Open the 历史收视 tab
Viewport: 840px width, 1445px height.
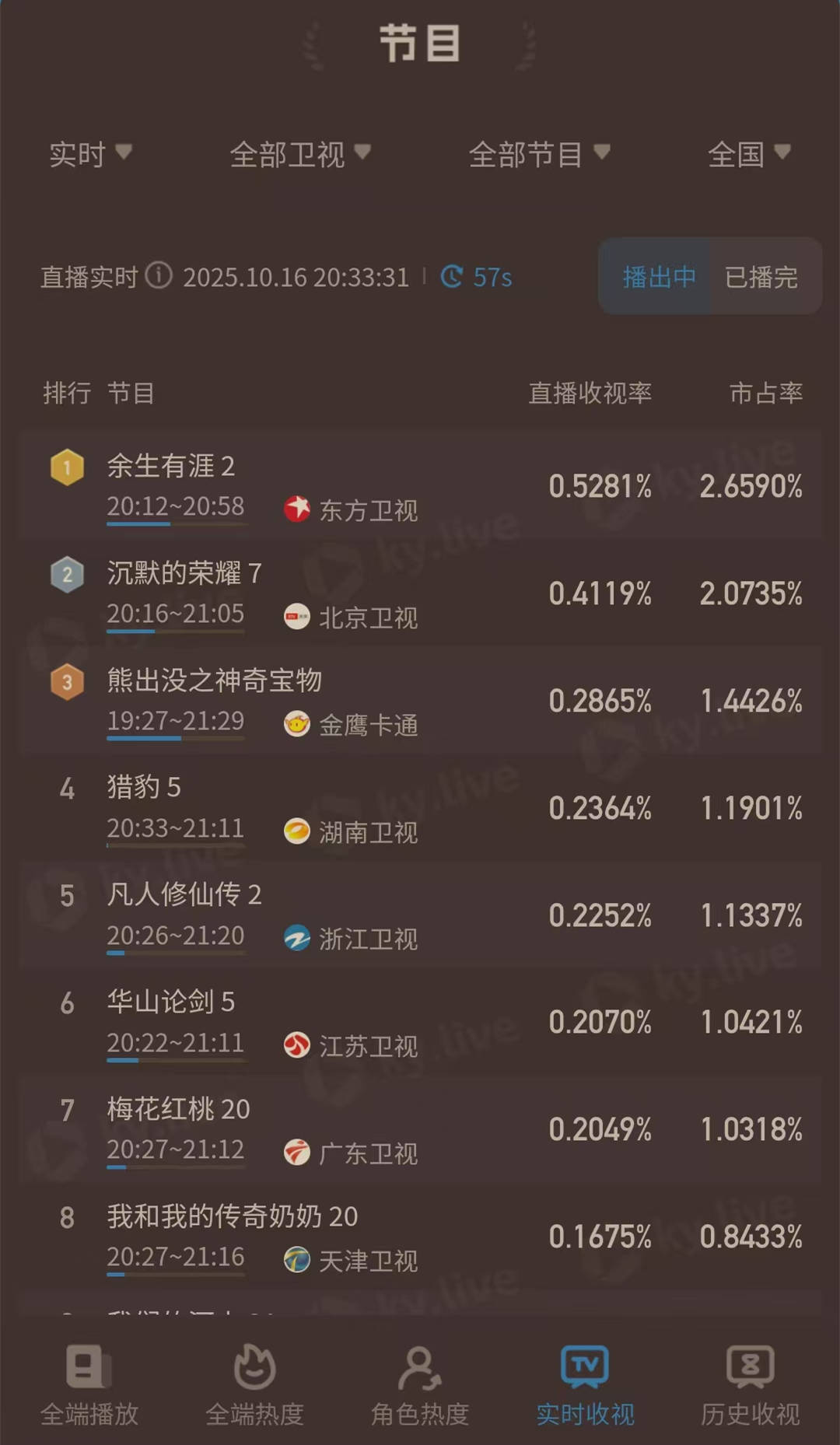point(750,1384)
